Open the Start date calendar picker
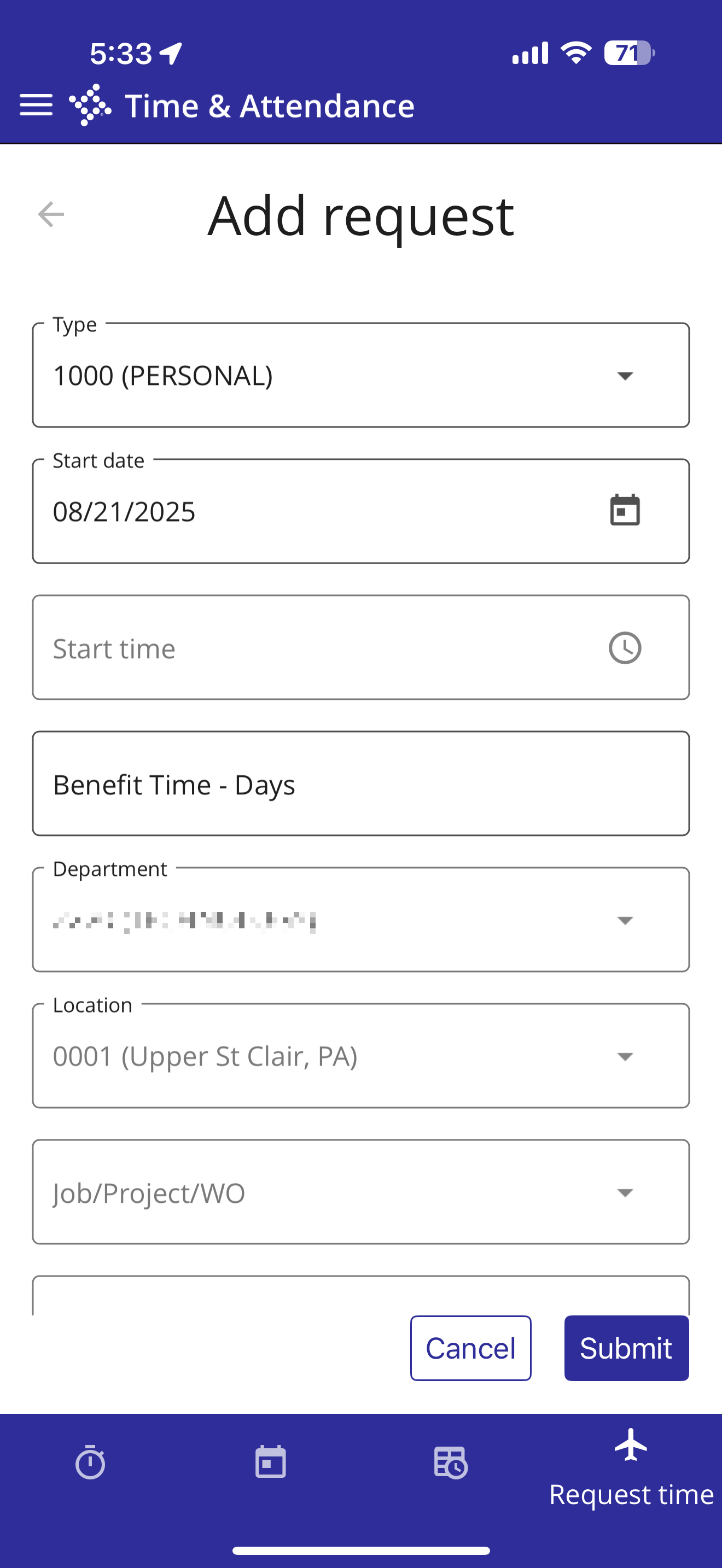The image size is (722, 1568). click(625, 510)
